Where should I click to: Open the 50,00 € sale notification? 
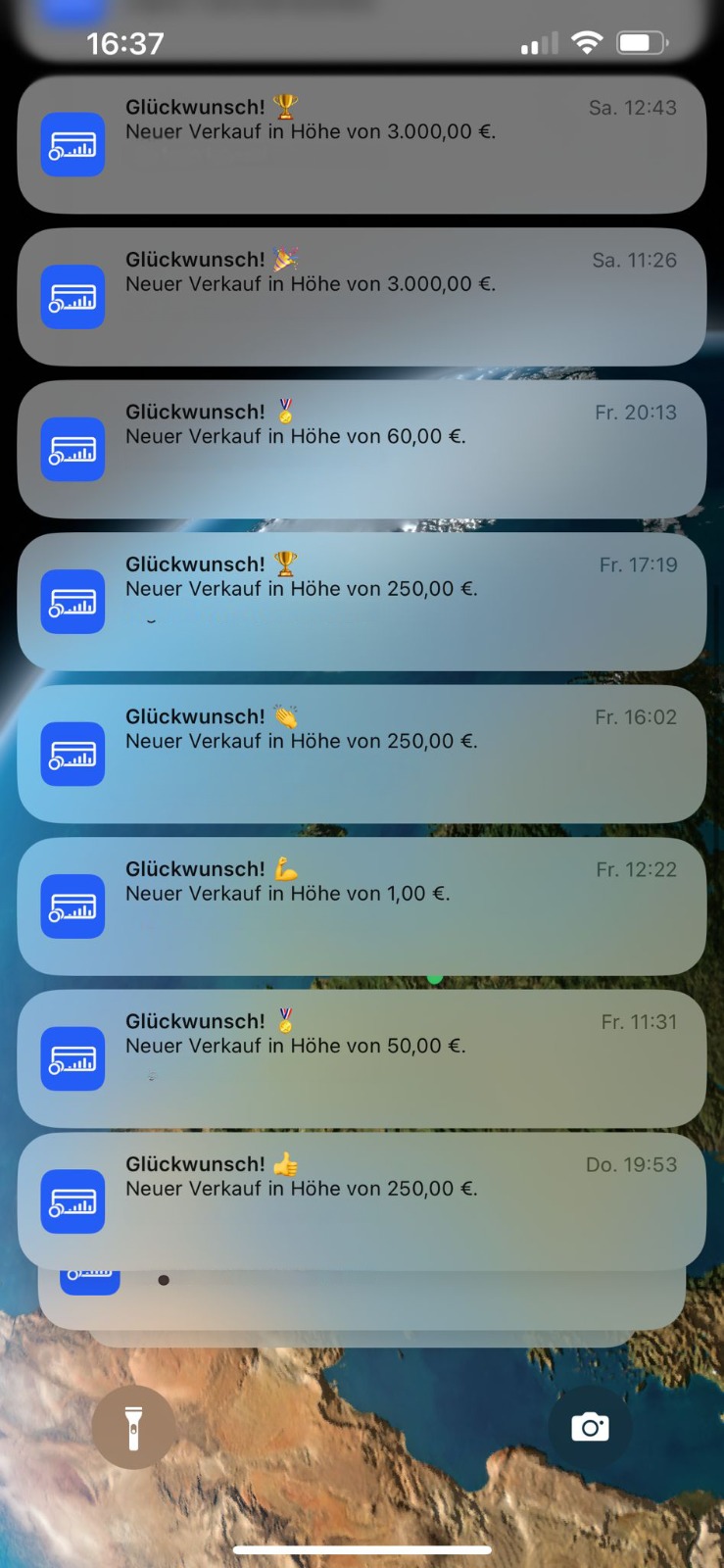click(362, 1057)
